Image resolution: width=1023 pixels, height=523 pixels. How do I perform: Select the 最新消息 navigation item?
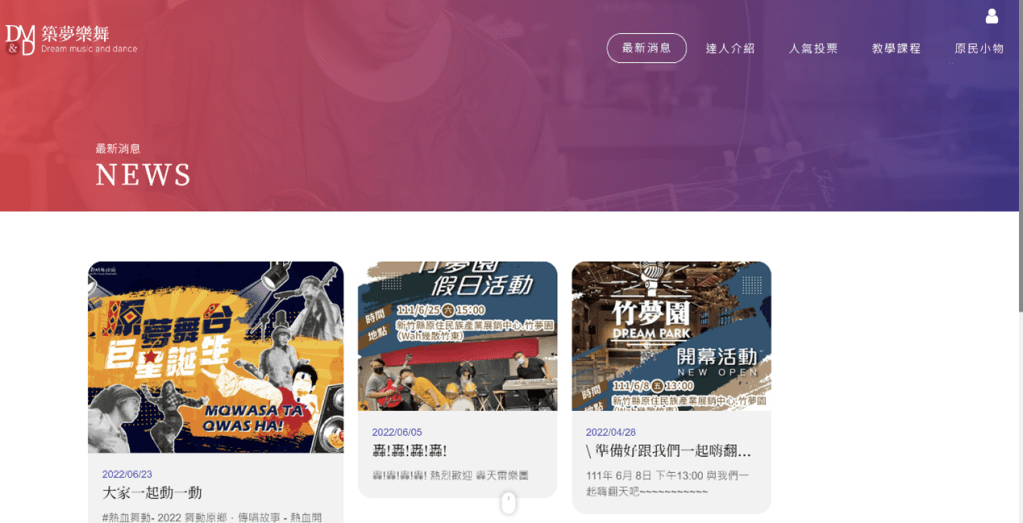click(646, 48)
